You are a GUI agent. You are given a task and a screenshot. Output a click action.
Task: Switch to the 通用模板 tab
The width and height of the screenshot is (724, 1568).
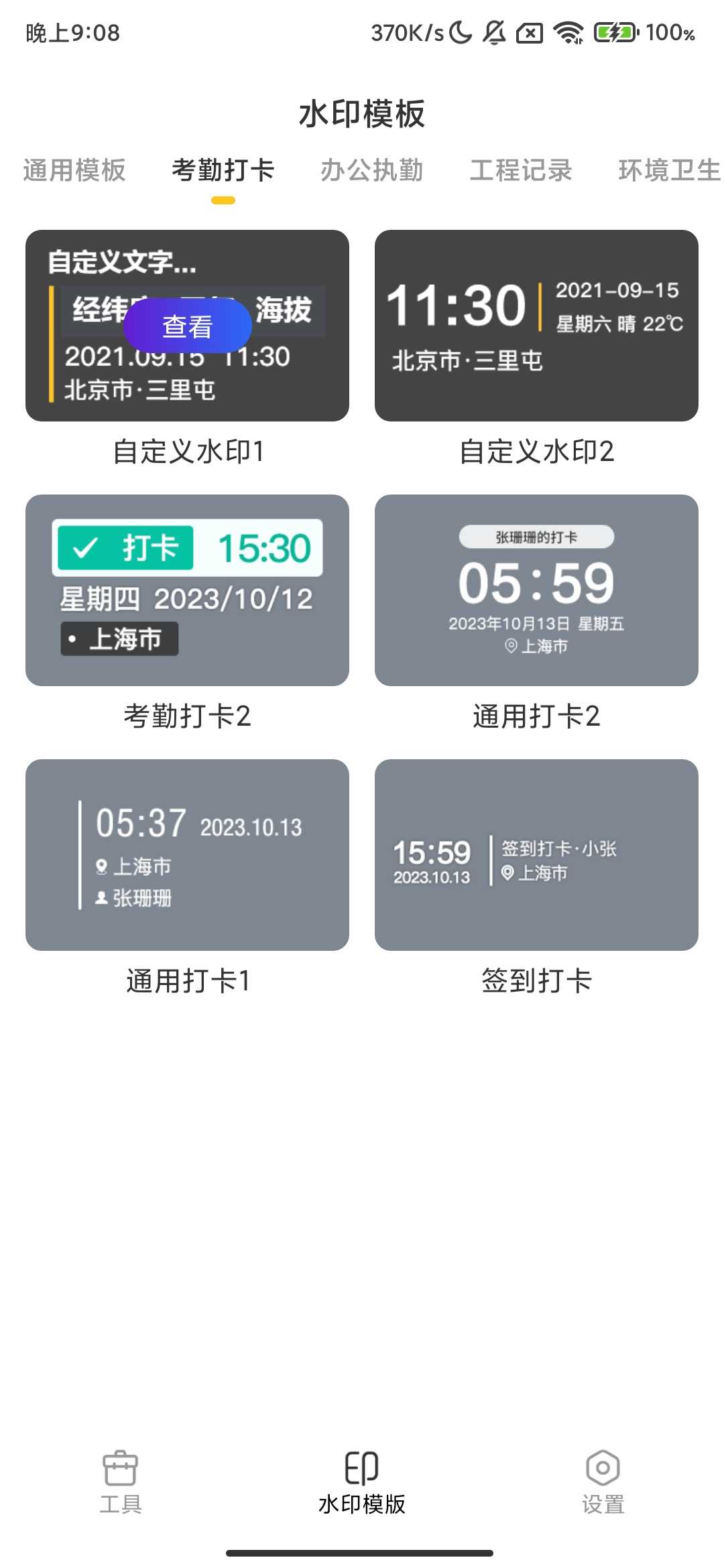click(74, 170)
